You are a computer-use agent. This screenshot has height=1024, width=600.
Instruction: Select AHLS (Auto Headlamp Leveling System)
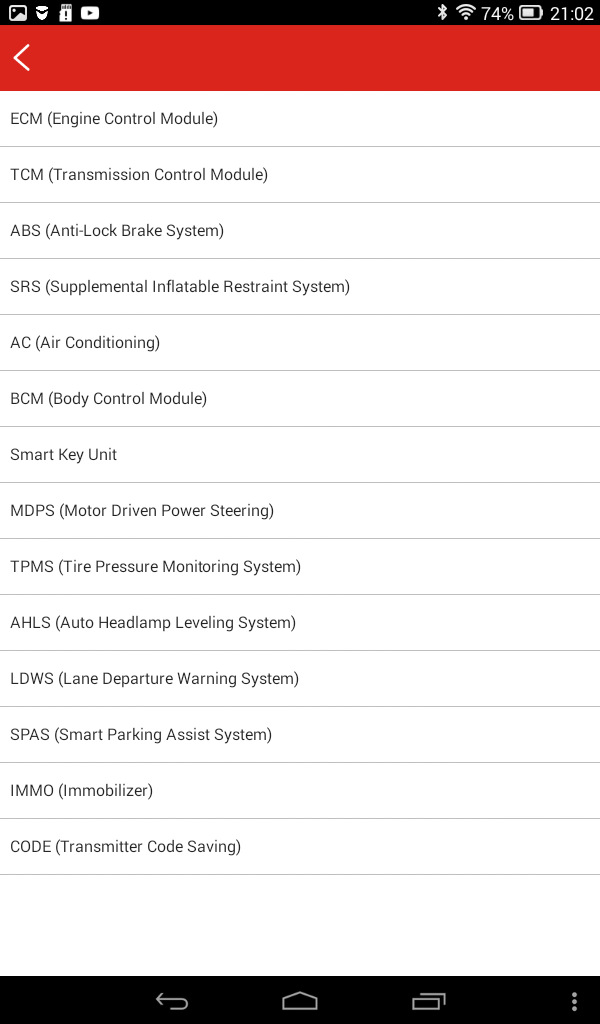(300, 623)
